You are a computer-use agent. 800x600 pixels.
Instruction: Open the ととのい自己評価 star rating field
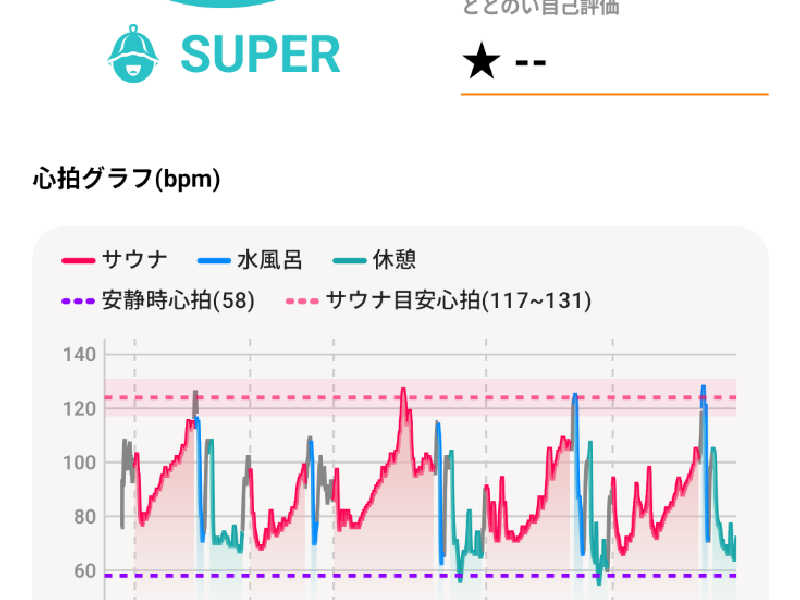click(x=612, y=62)
